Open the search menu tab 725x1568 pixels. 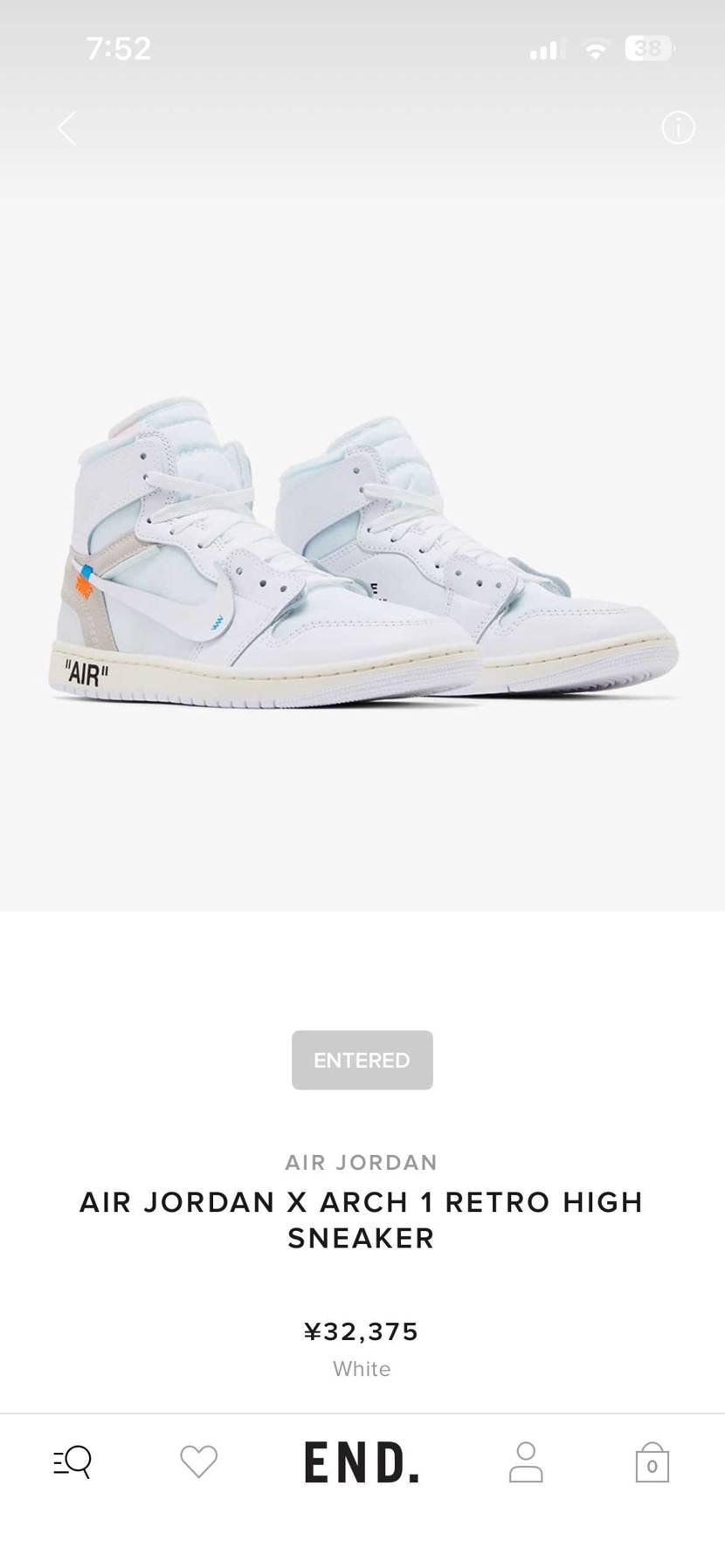pyautogui.click(x=72, y=1461)
